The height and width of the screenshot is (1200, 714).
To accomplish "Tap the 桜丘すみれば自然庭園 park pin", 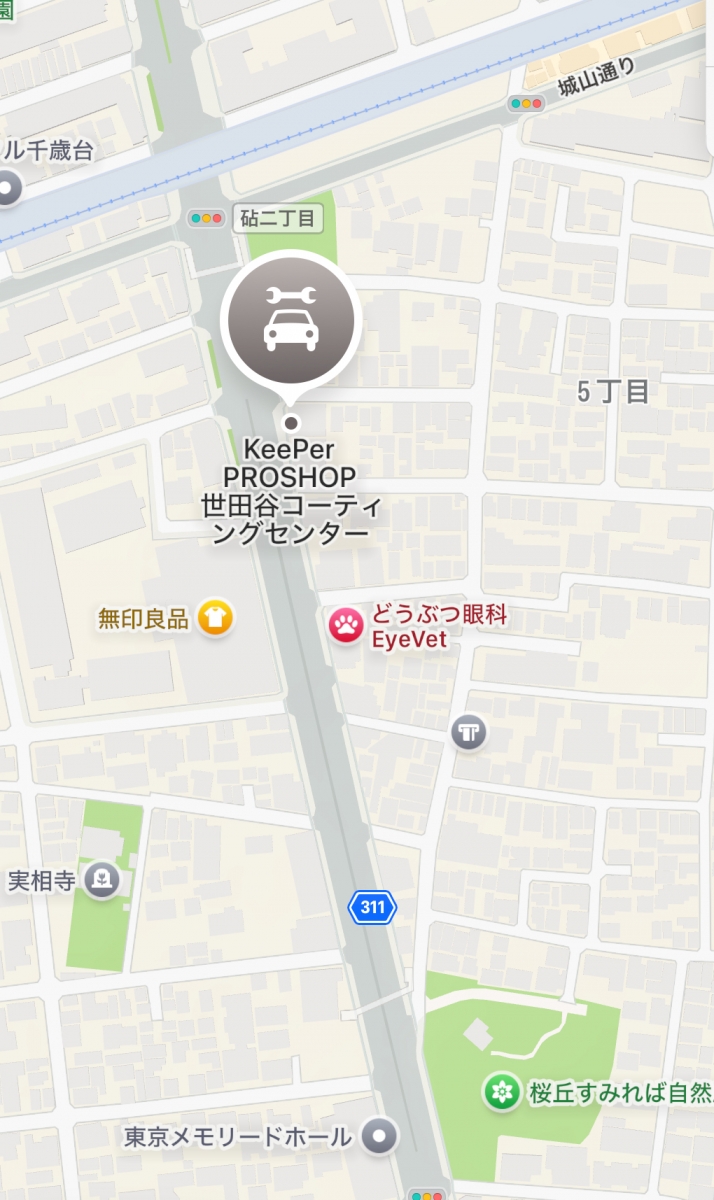I will pos(500,1091).
